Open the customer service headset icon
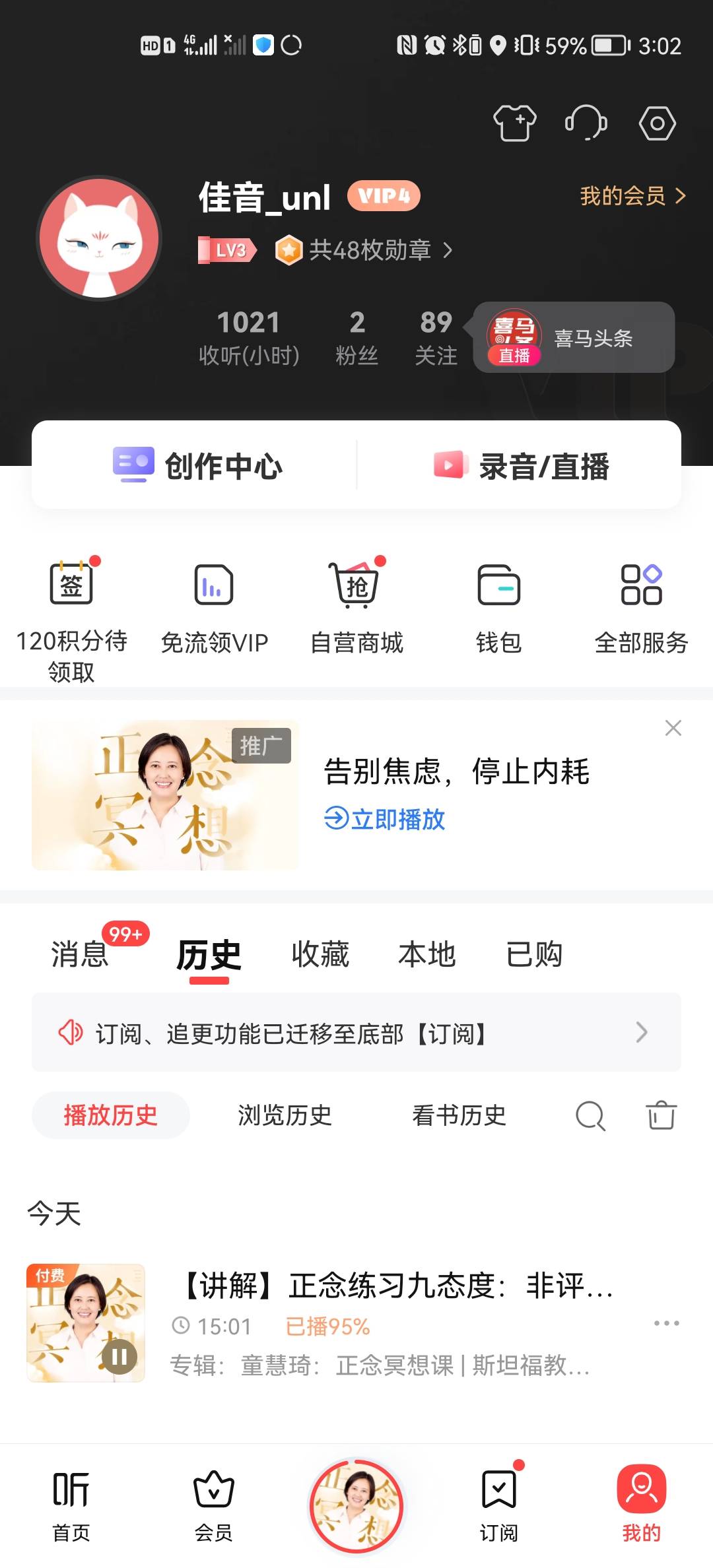713x1568 pixels. click(586, 123)
